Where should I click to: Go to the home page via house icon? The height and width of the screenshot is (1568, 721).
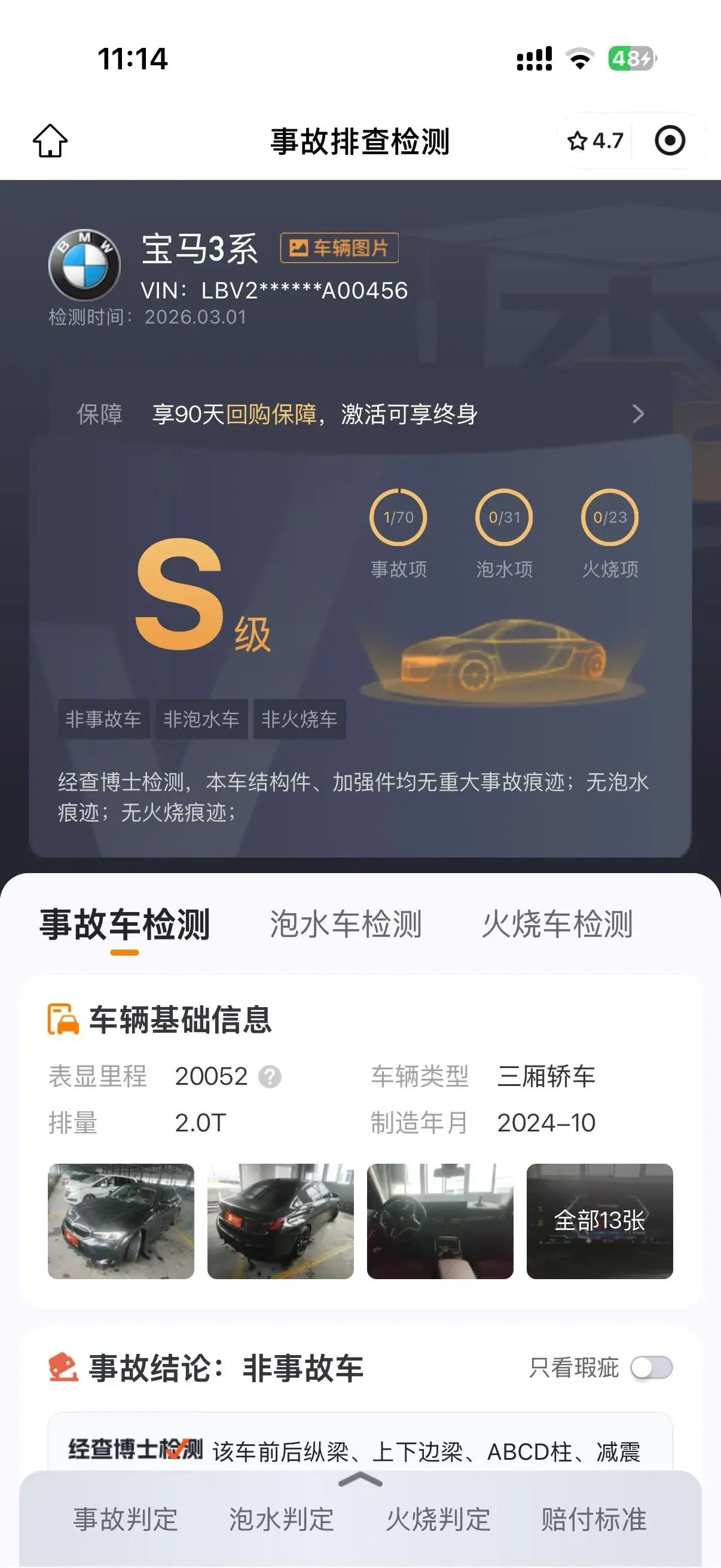(x=50, y=141)
